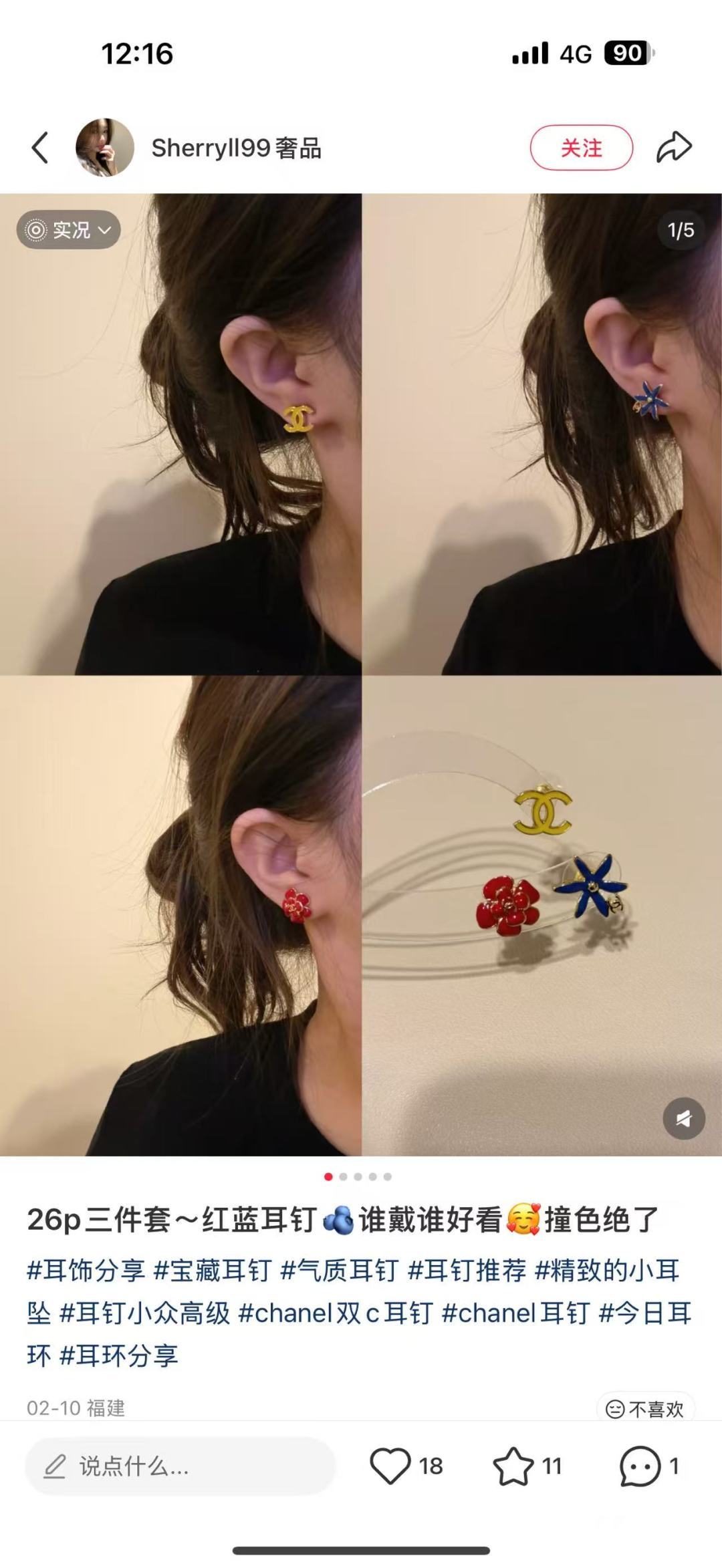722x1568 pixels.
Task: Go back using the back arrow
Action: coord(40,148)
